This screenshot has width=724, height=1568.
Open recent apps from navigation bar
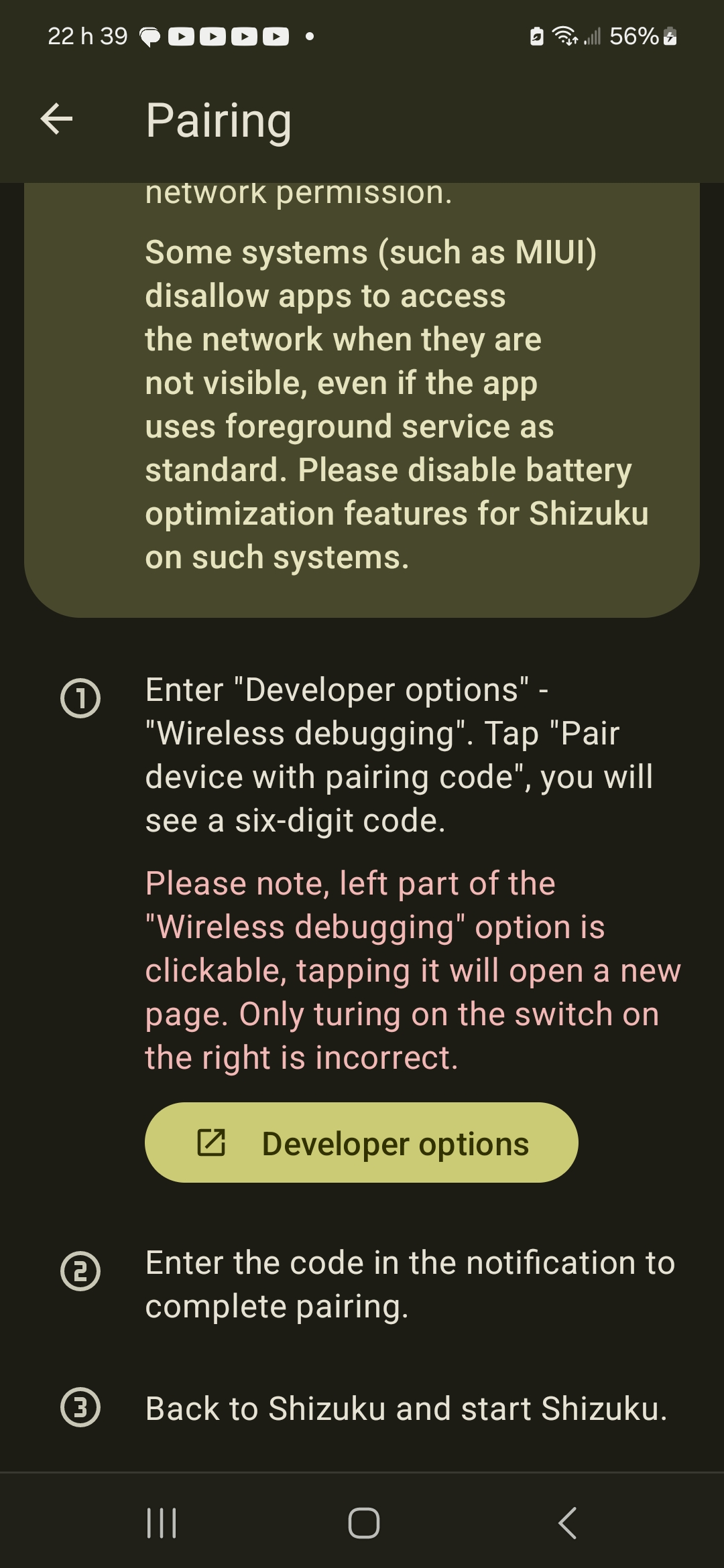[162, 1522]
